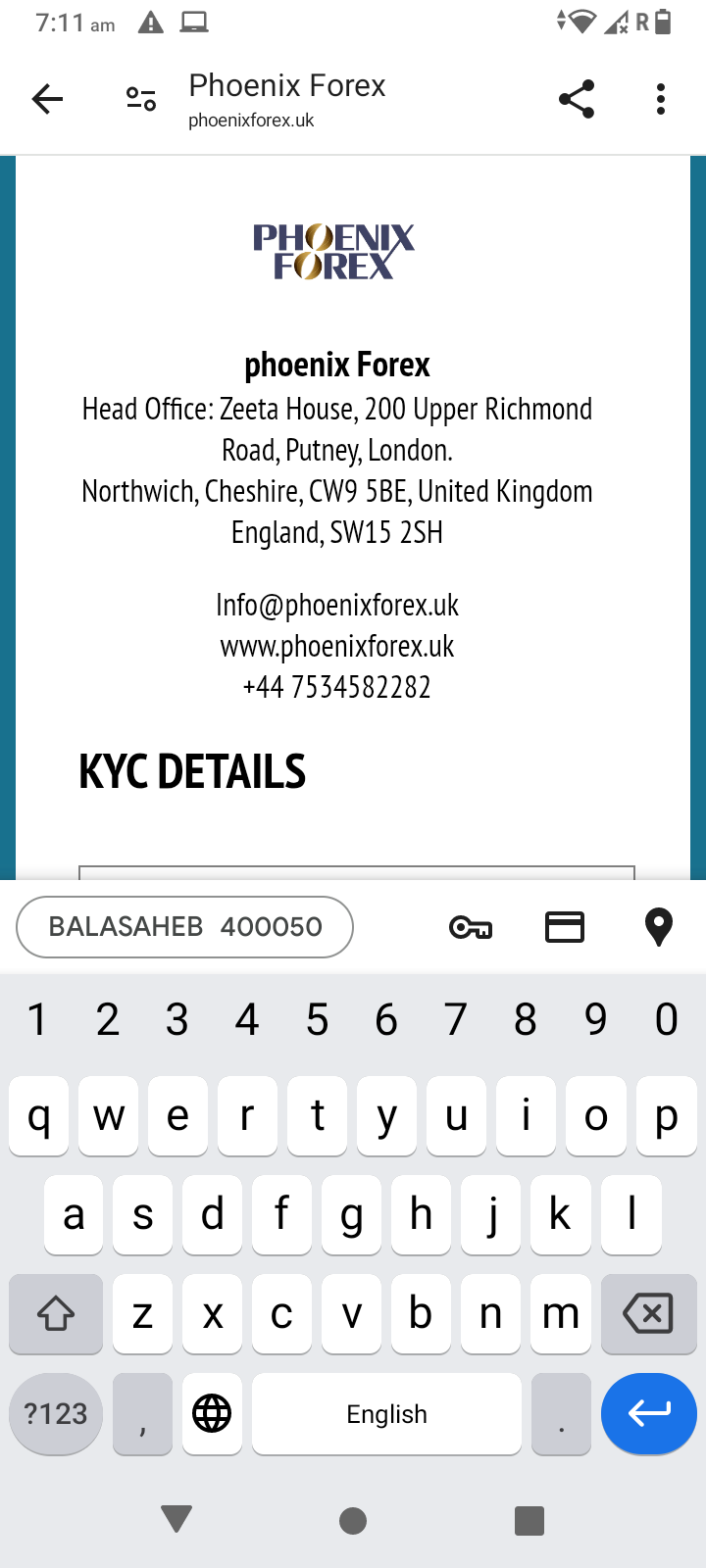The height and width of the screenshot is (1568, 706).
Task: Tap the input field below KYC DETAILS
Action: click(357, 872)
